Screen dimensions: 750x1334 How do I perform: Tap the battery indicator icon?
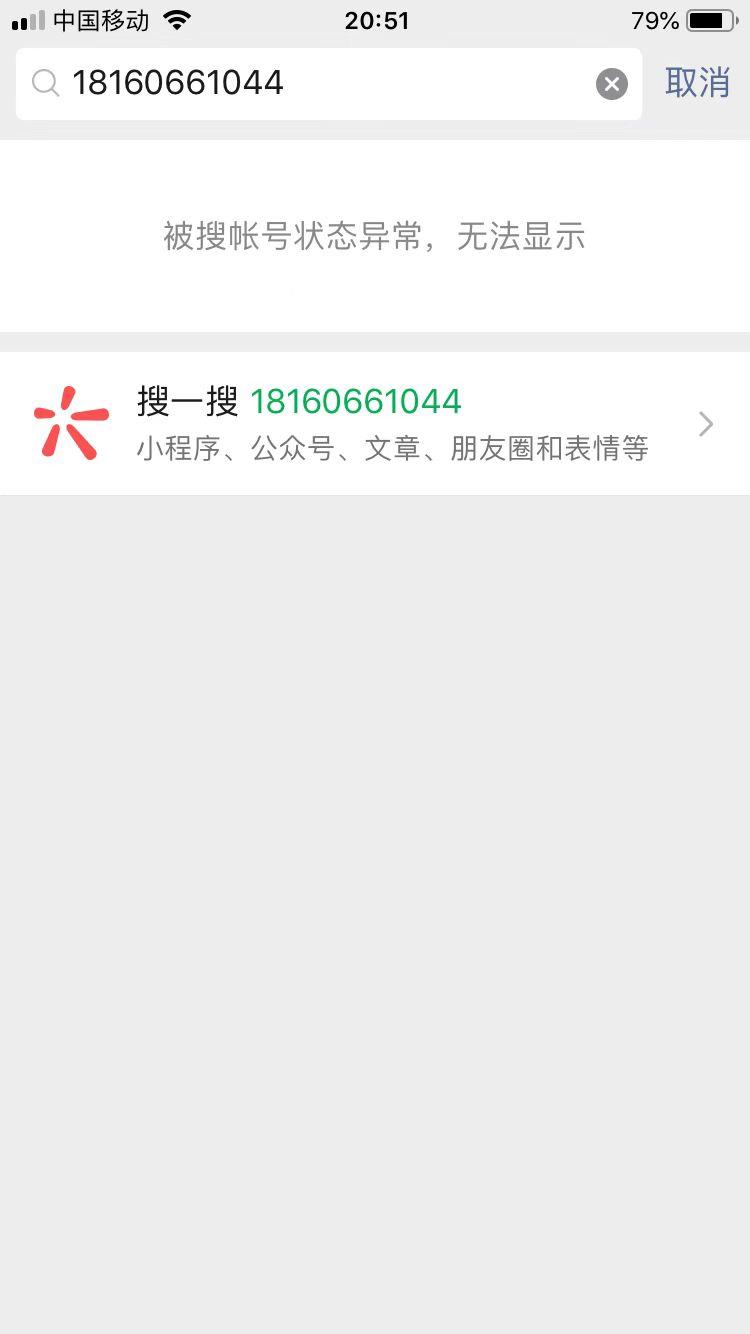[710, 19]
